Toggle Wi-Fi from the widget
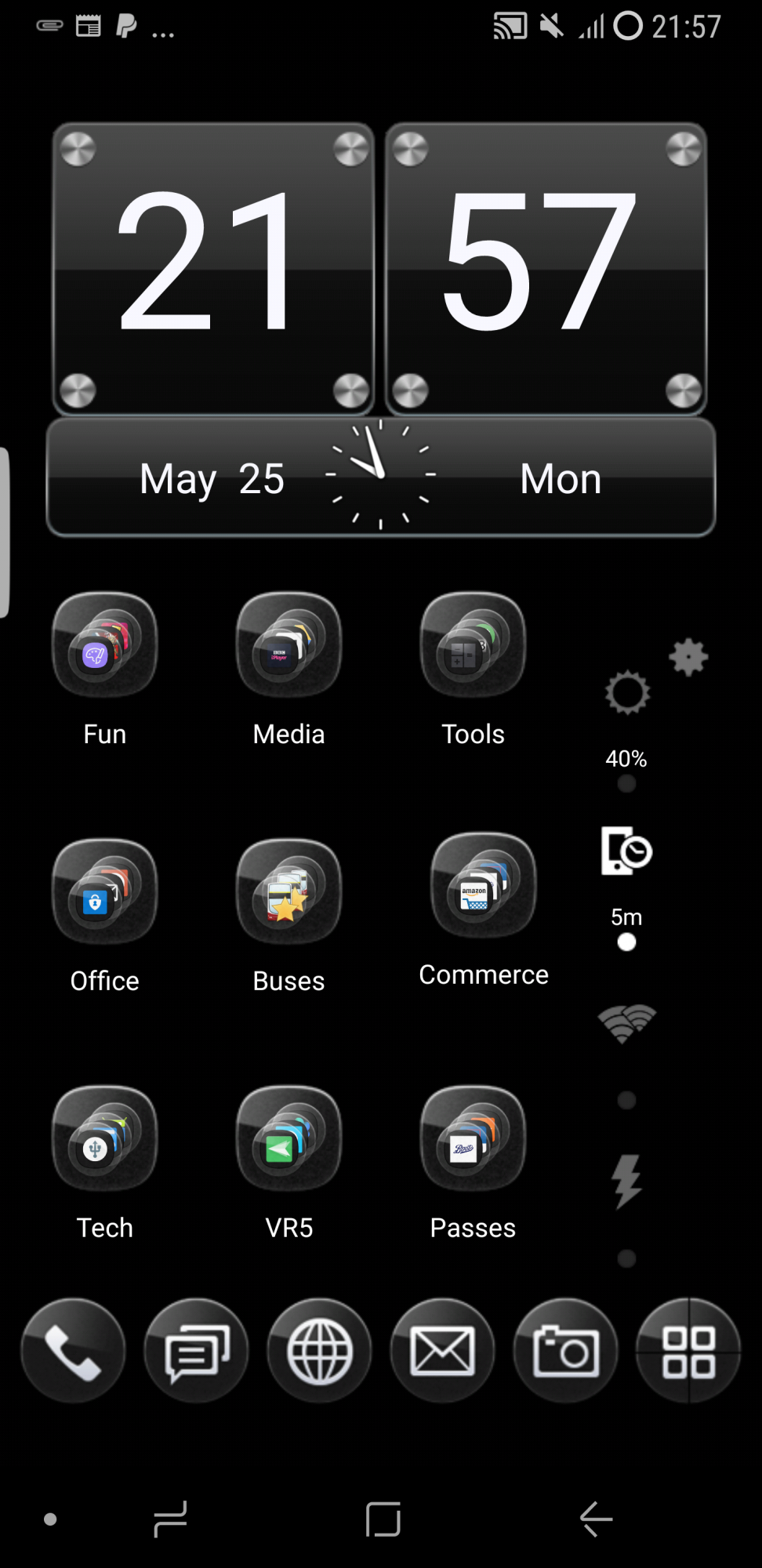Viewport: 762px width, 1568px height. (x=626, y=1023)
